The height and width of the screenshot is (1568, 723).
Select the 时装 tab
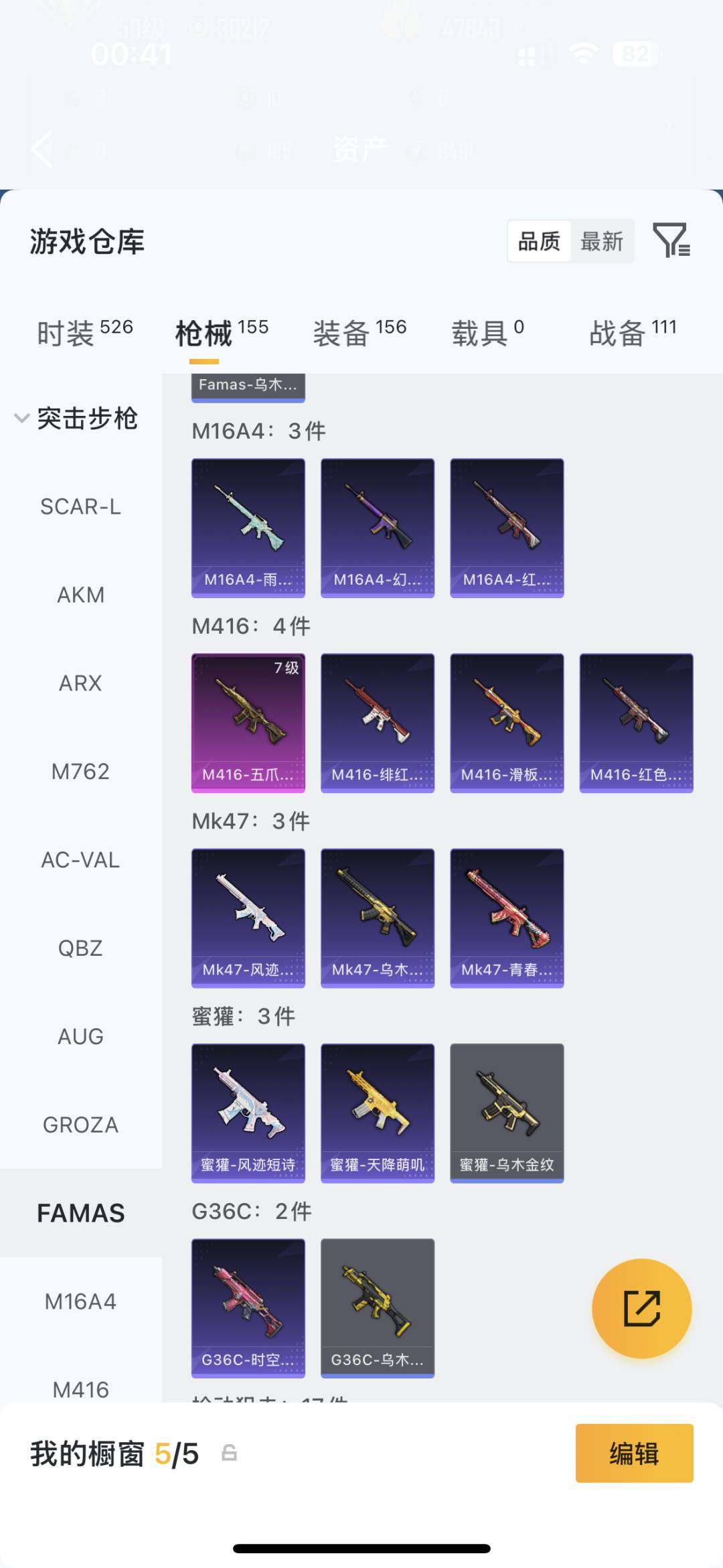click(x=84, y=333)
